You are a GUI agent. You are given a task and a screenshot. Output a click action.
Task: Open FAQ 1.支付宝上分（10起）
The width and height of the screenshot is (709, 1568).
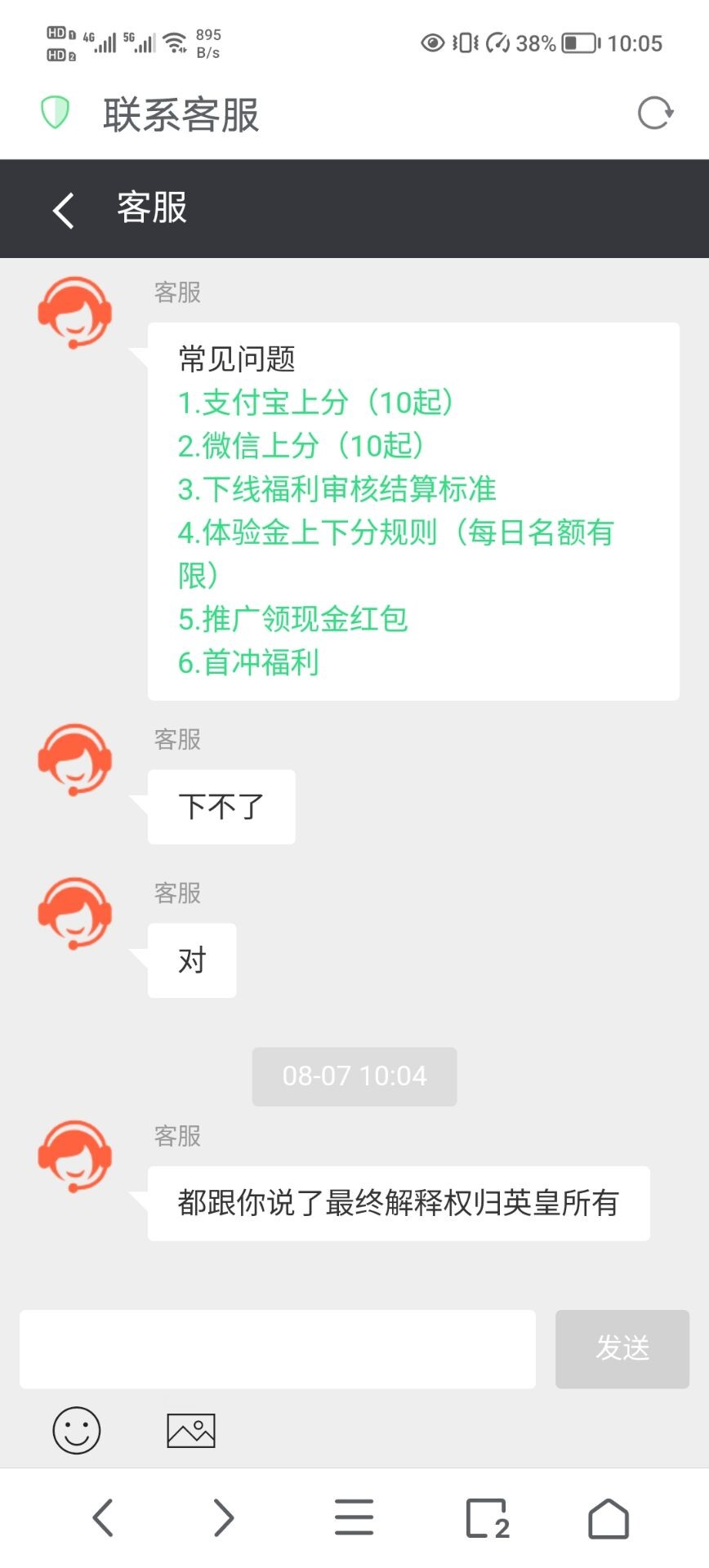click(x=315, y=402)
